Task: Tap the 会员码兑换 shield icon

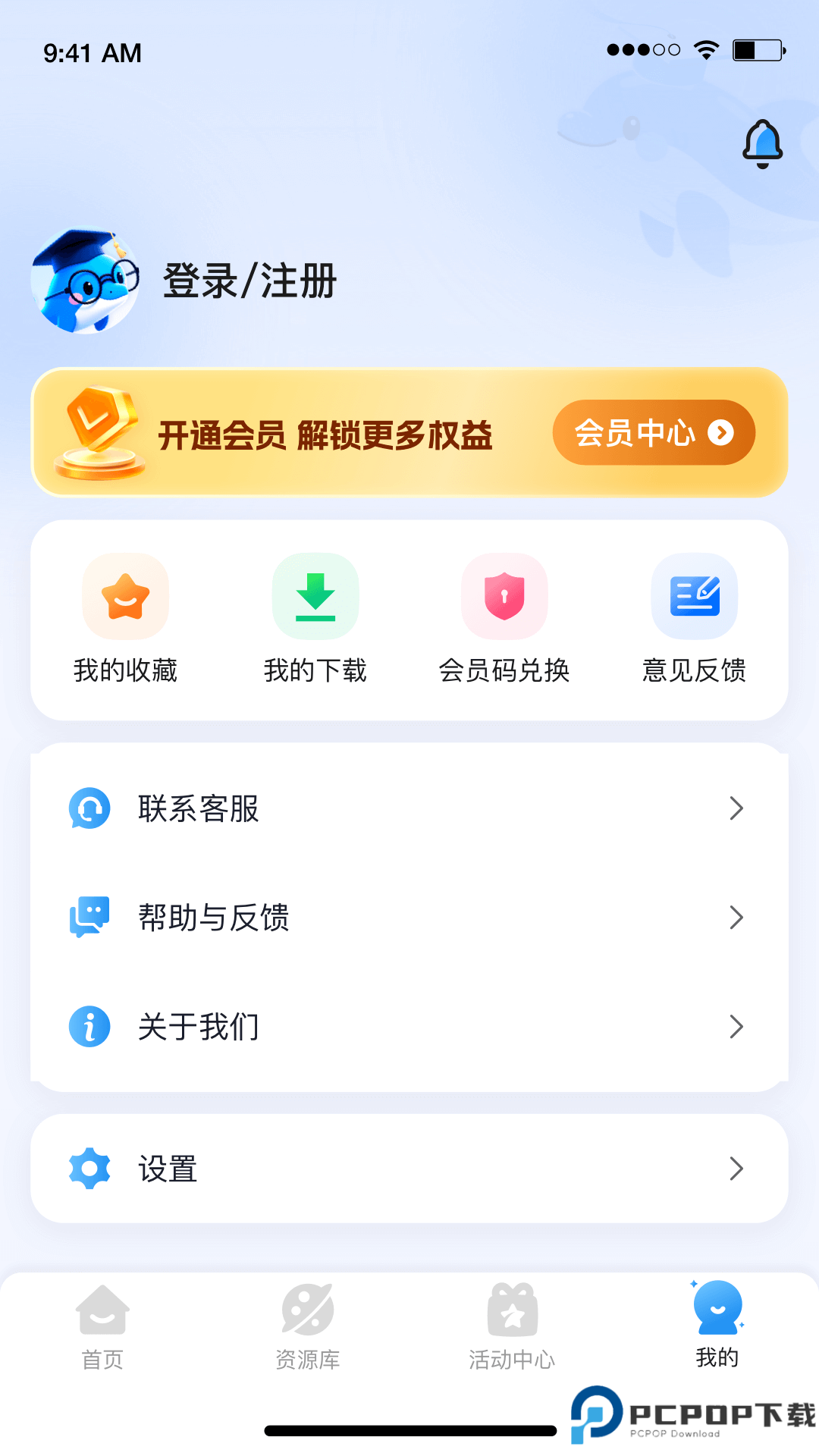Action: pyautogui.click(x=504, y=595)
